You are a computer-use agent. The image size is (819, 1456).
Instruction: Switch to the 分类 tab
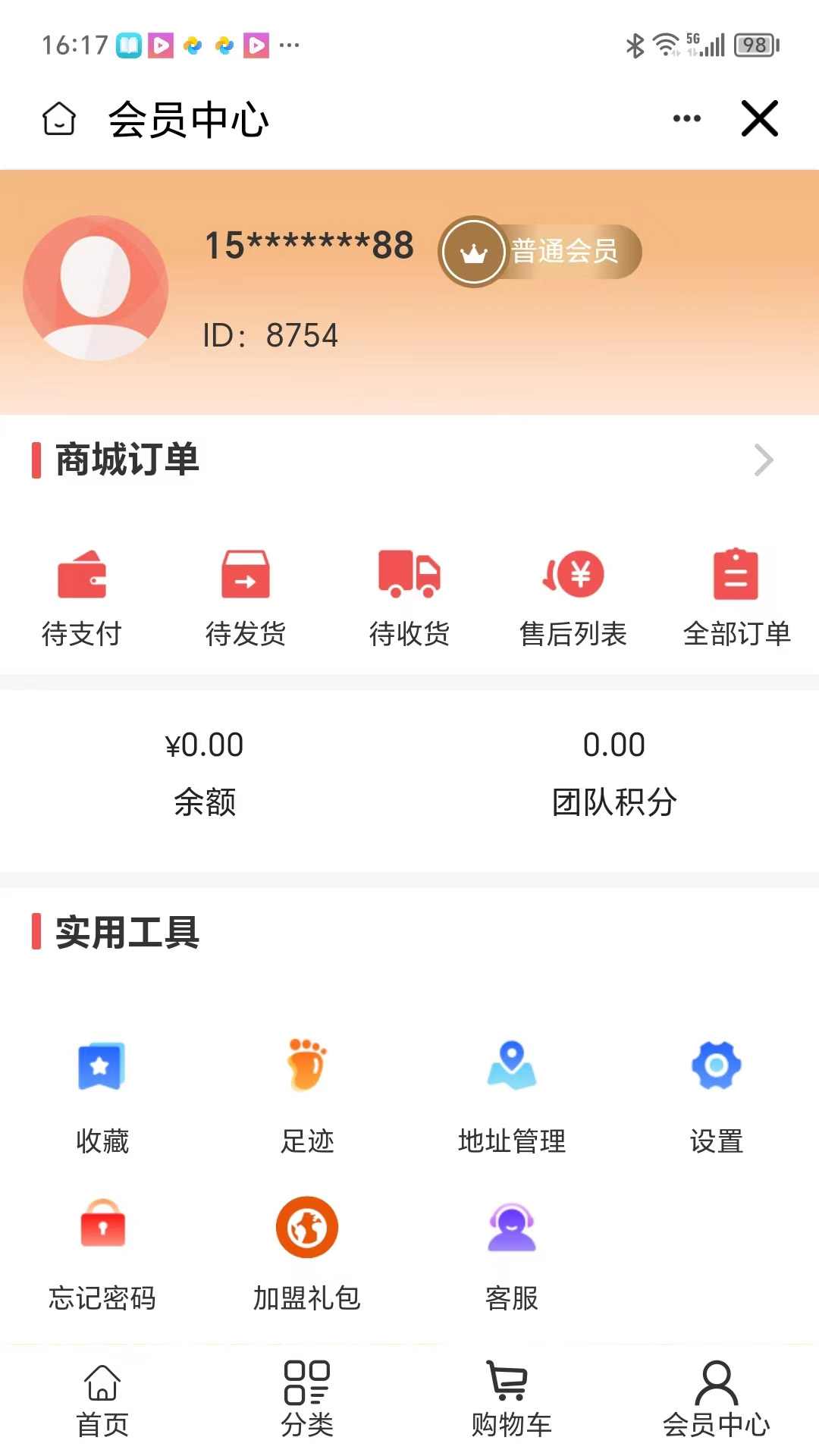pos(307,1400)
